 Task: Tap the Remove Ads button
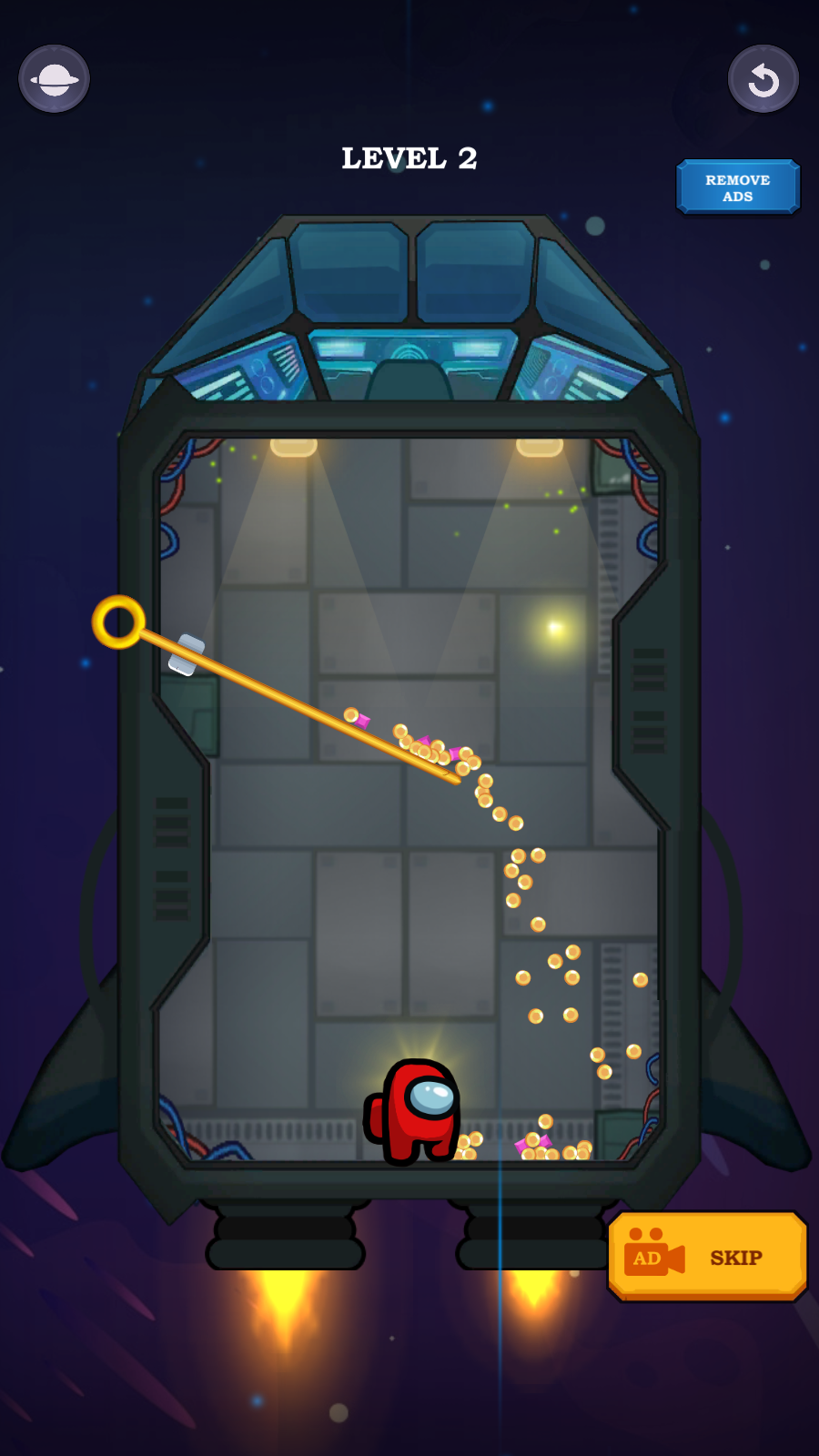(737, 187)
